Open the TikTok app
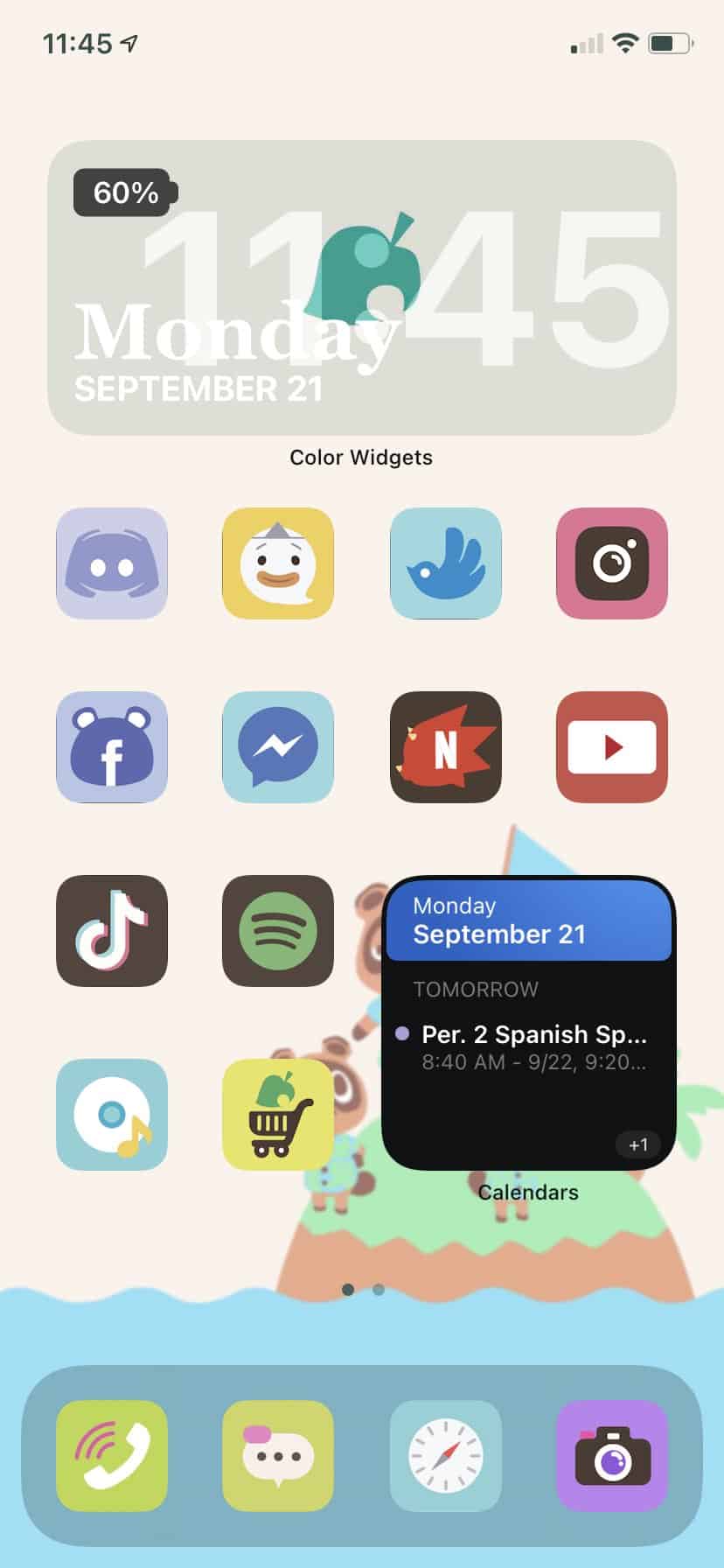 pos(112,931)
